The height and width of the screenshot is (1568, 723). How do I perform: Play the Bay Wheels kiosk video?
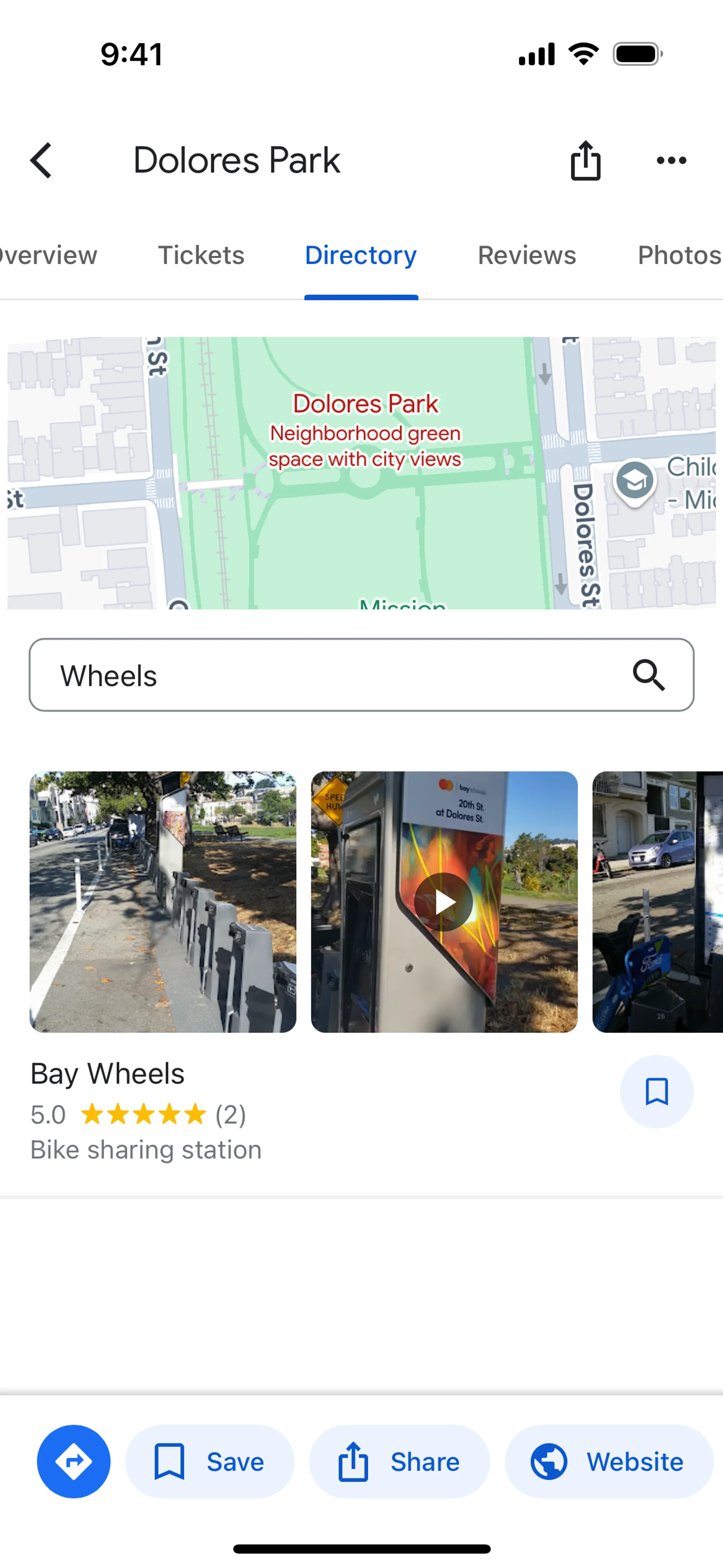(444, 902)
